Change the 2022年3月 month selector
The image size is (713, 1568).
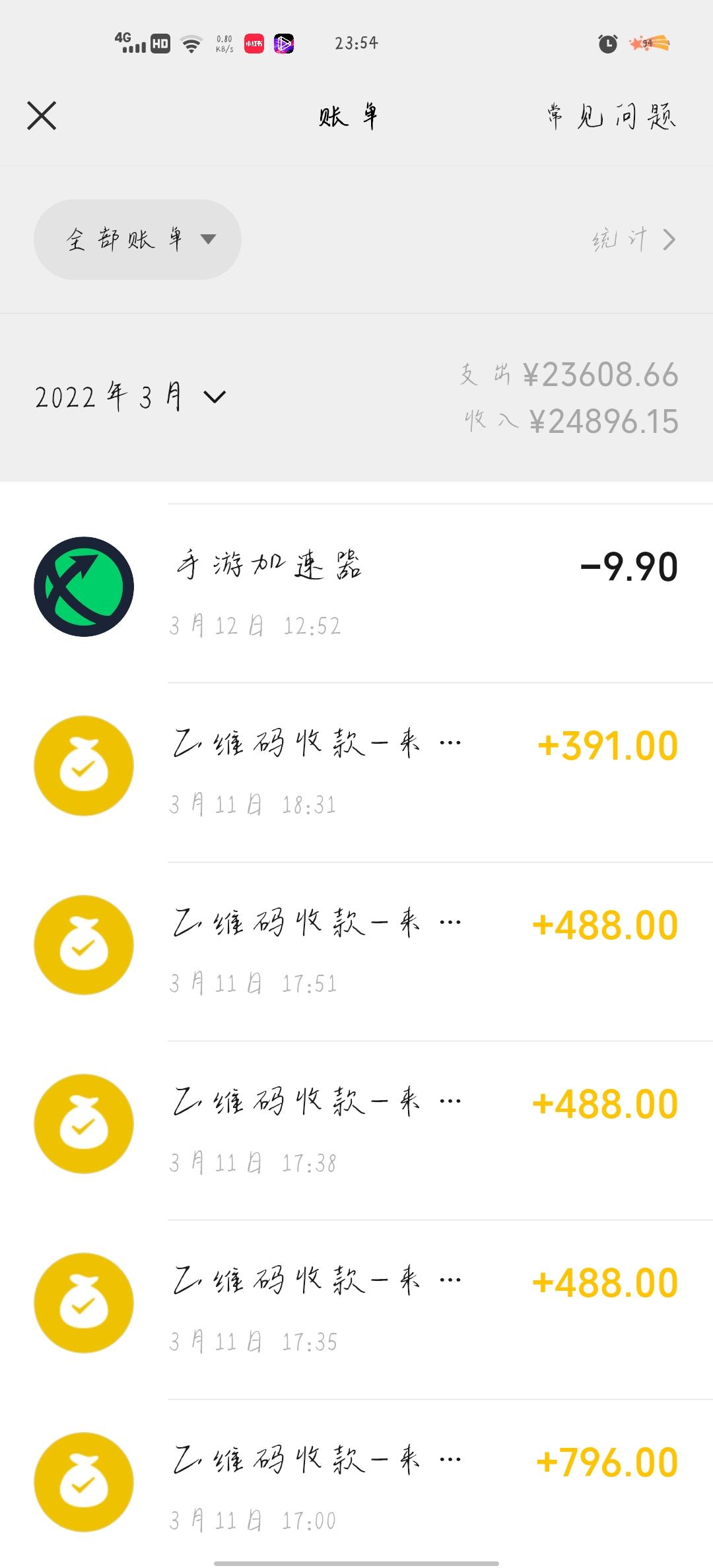coord(131,397)
